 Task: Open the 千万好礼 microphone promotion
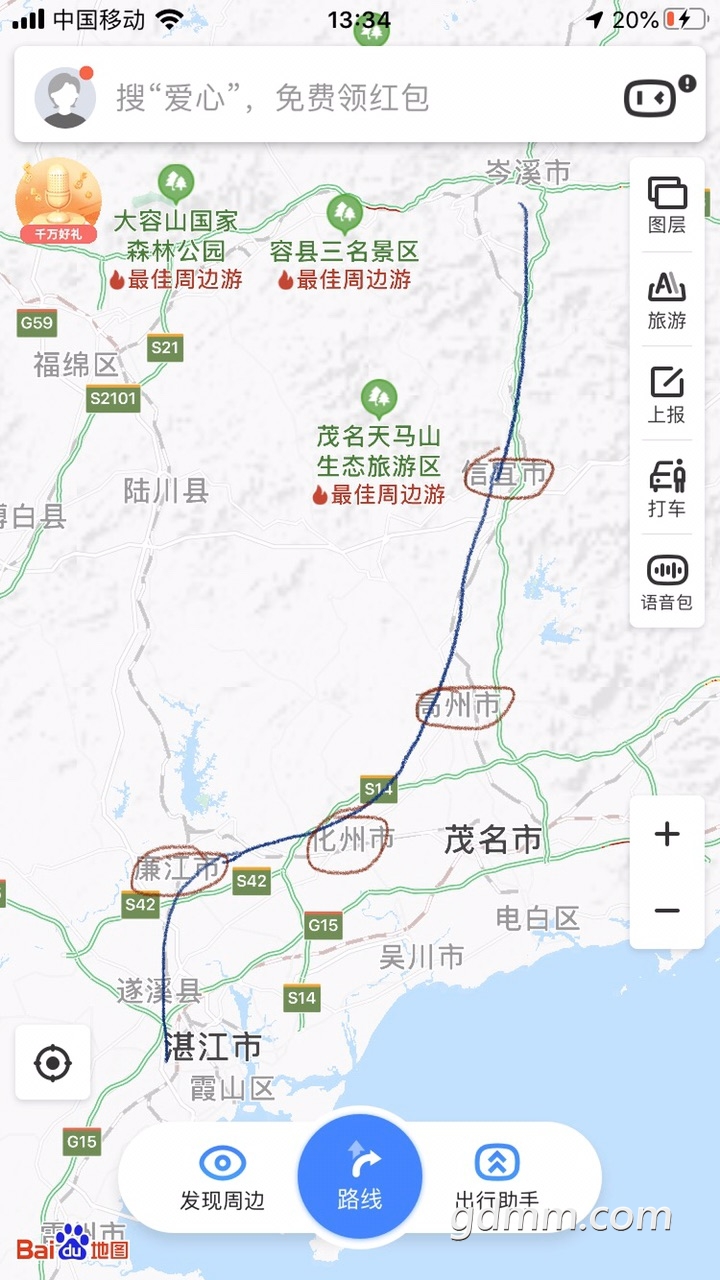click(58, 202)
